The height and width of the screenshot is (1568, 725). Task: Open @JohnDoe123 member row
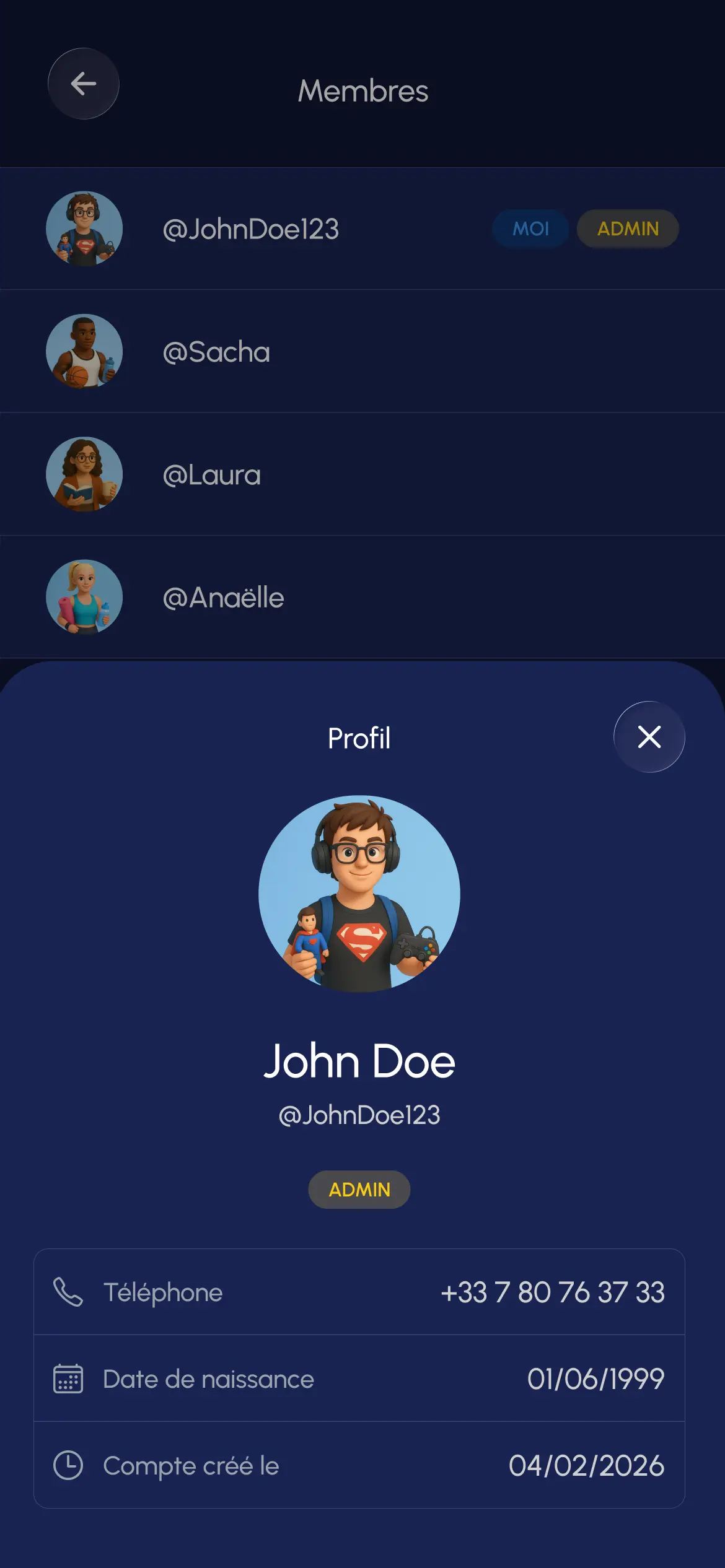[251, 229]
